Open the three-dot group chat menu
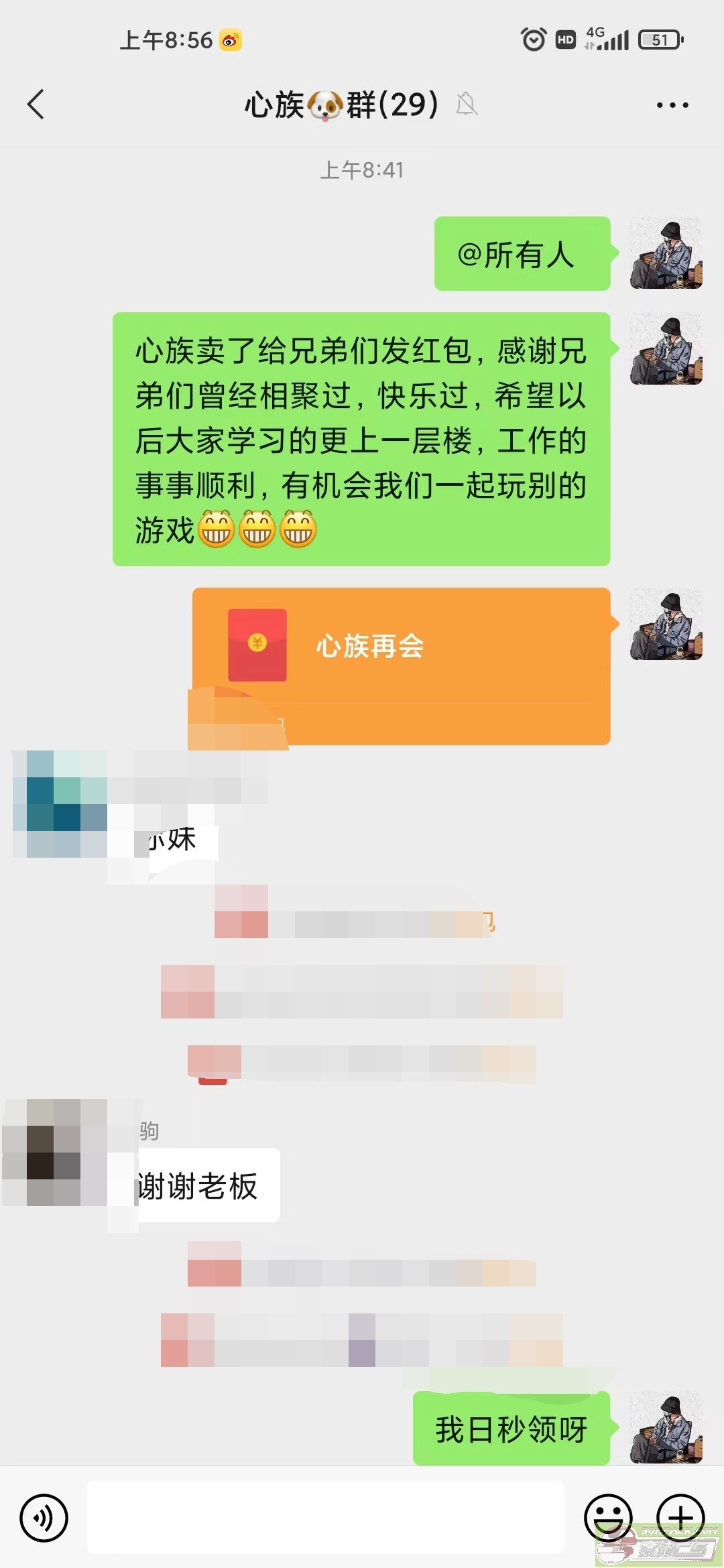The width and height of the screenshot is (724, 1568). tap(672, 105)
